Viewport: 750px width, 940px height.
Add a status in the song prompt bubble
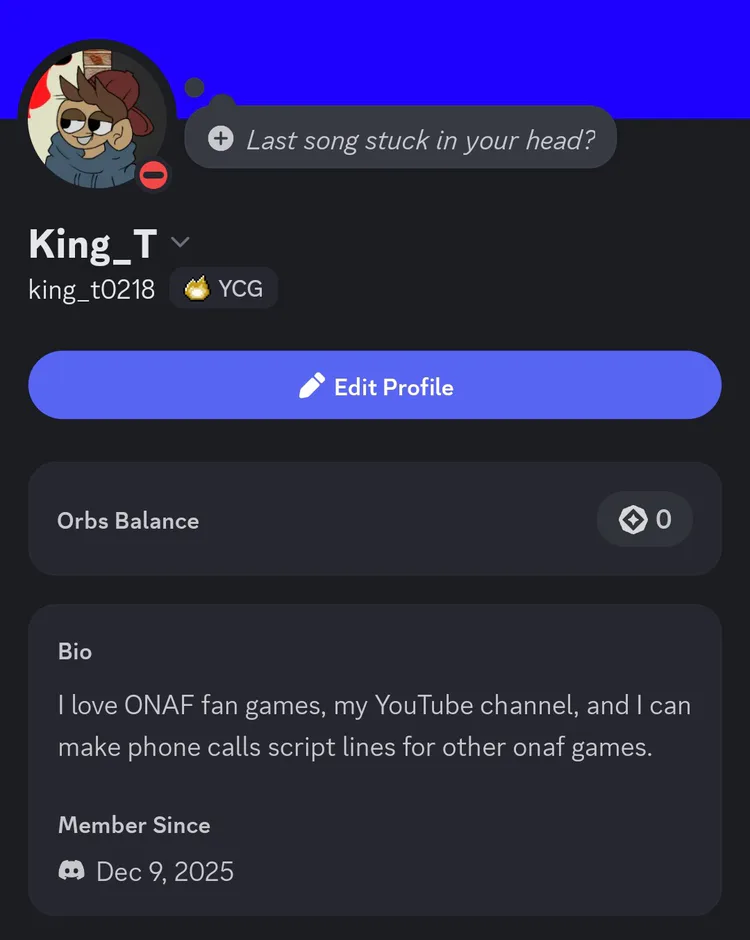tap(402, 139)
